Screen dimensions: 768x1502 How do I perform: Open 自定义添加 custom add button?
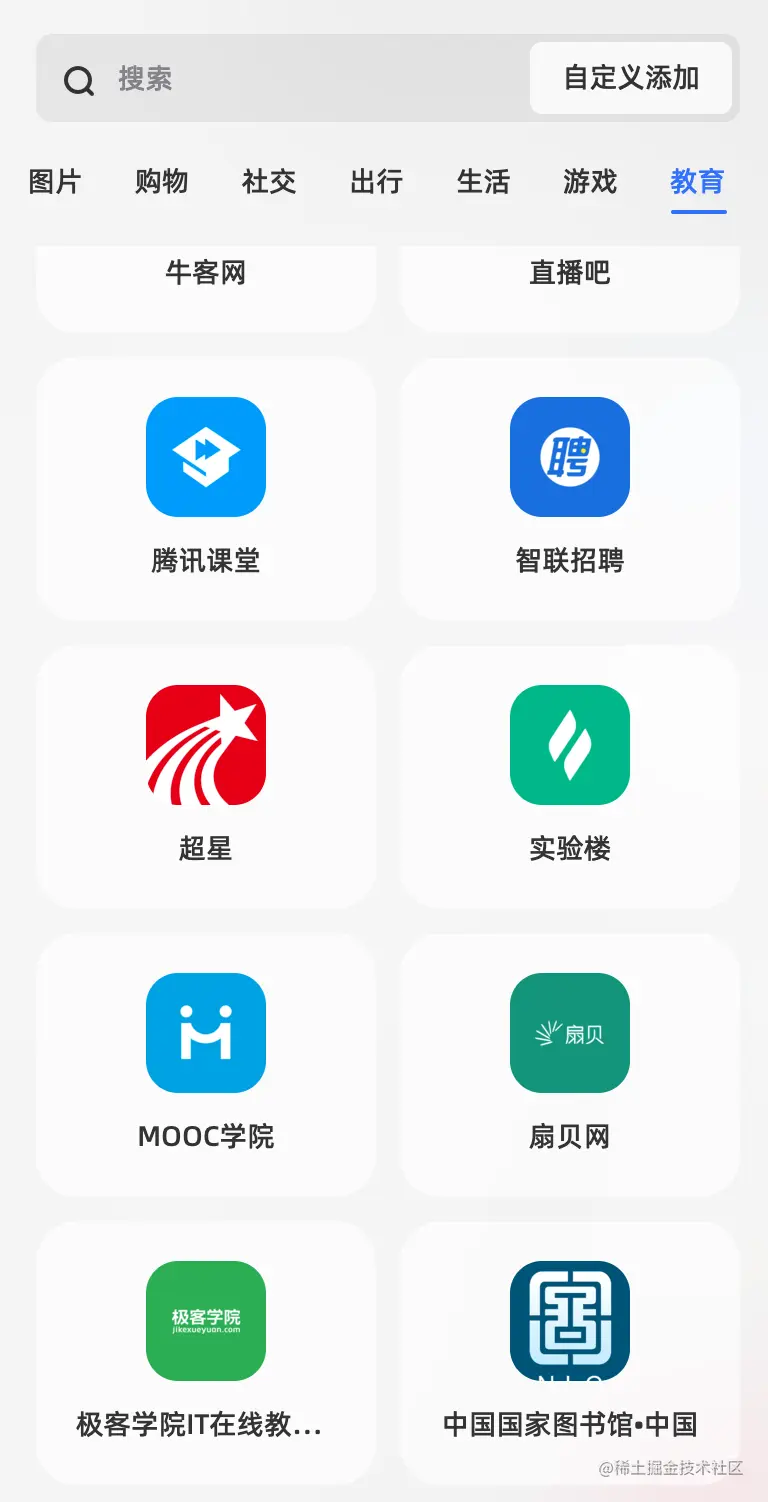[x=631, y=78]
